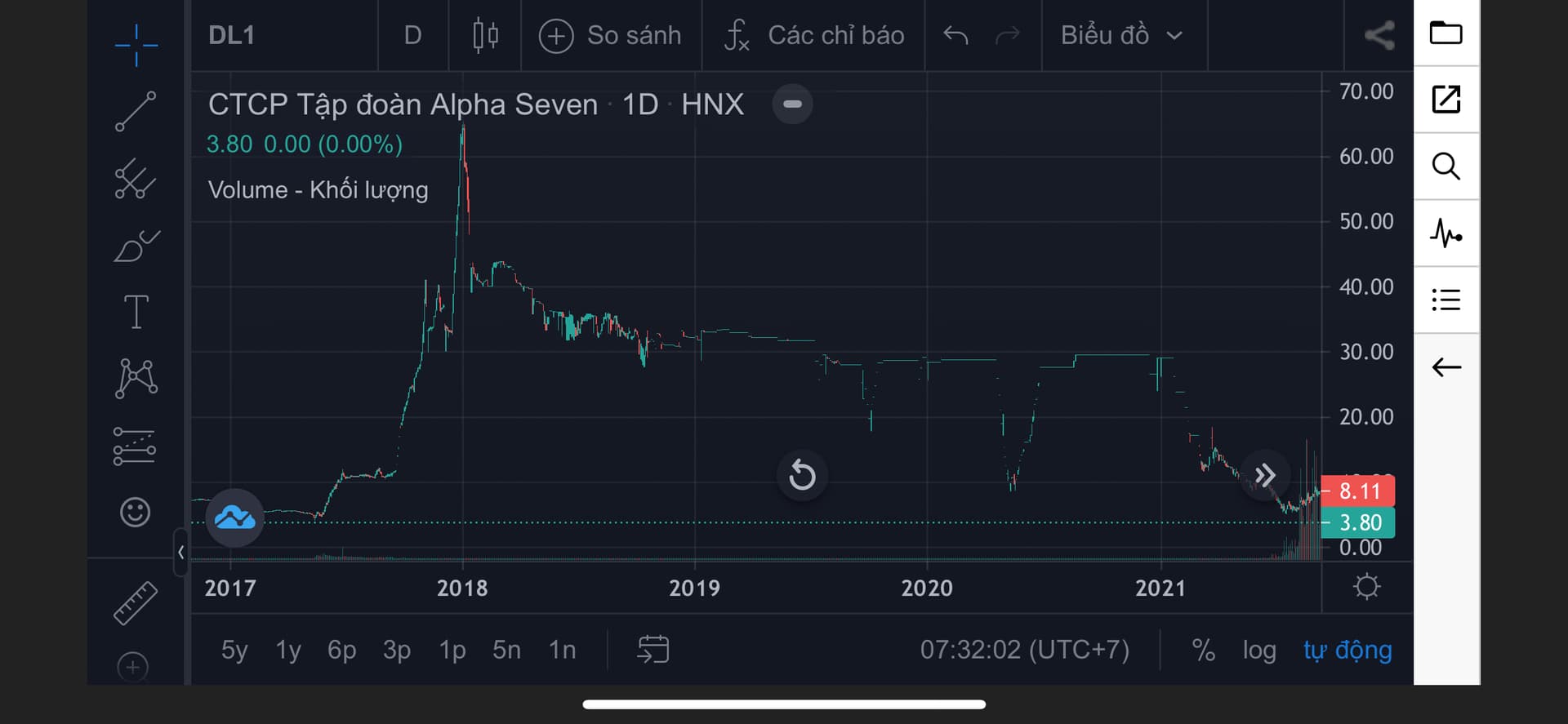Open the go-to-date calendar

pos(653,650)
